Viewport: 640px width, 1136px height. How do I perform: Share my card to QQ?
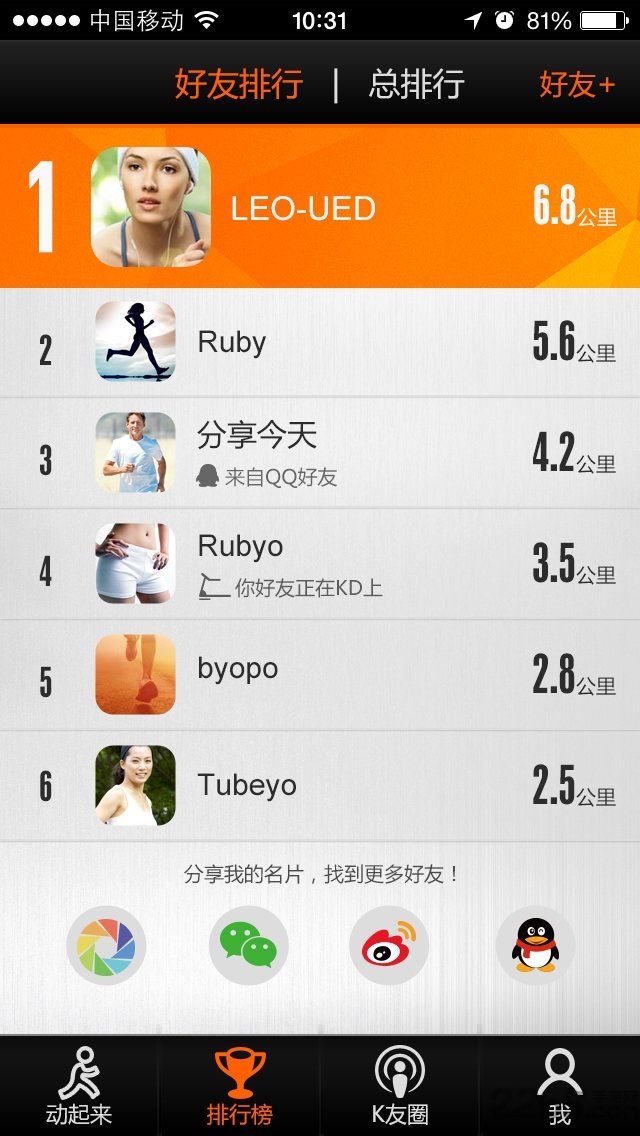535,945
